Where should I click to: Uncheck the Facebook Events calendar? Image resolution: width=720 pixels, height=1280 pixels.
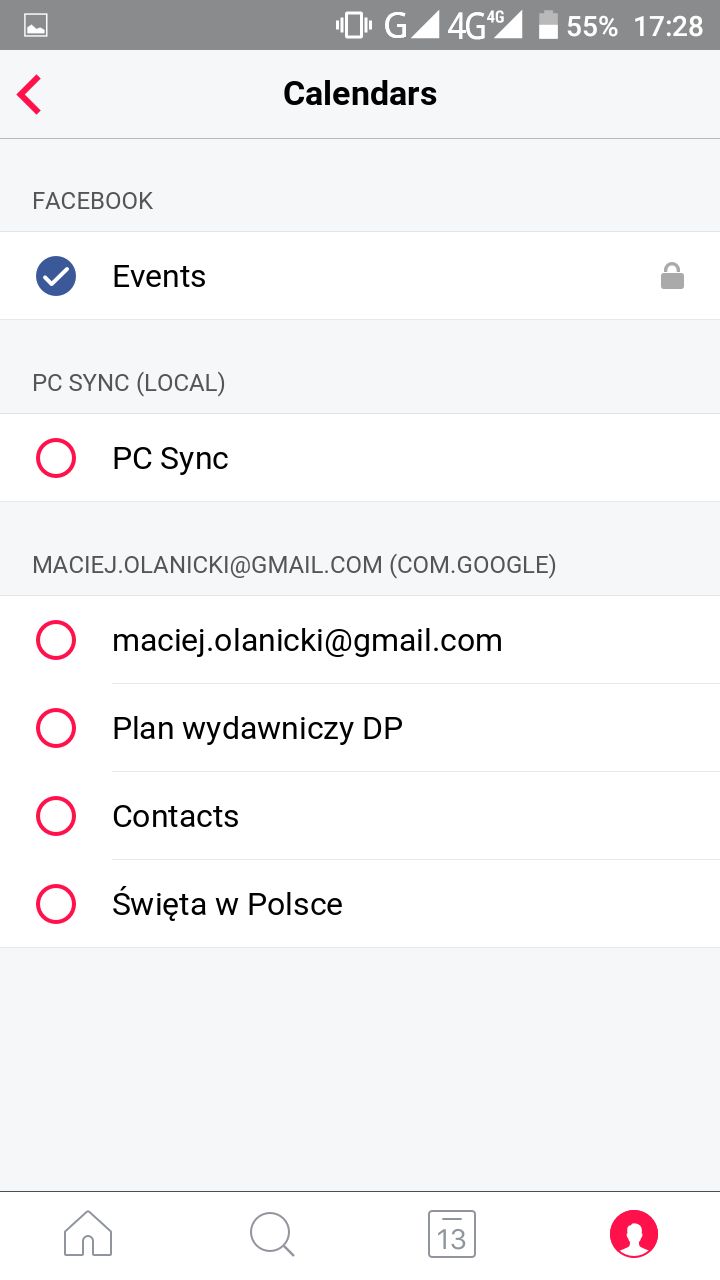56,276
